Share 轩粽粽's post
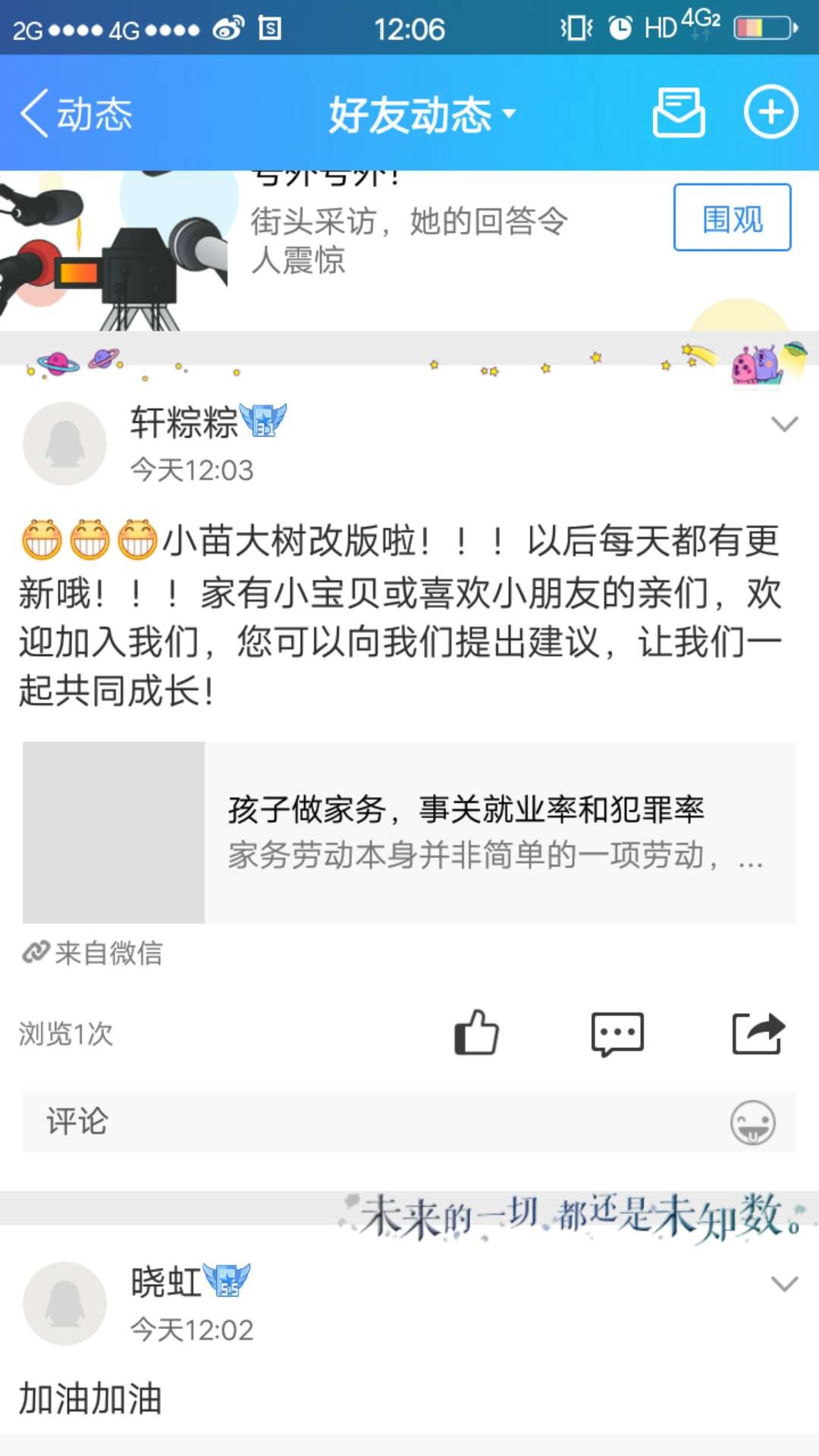The width and height of the screenshot is (819, 1456). pos(758,1034)
